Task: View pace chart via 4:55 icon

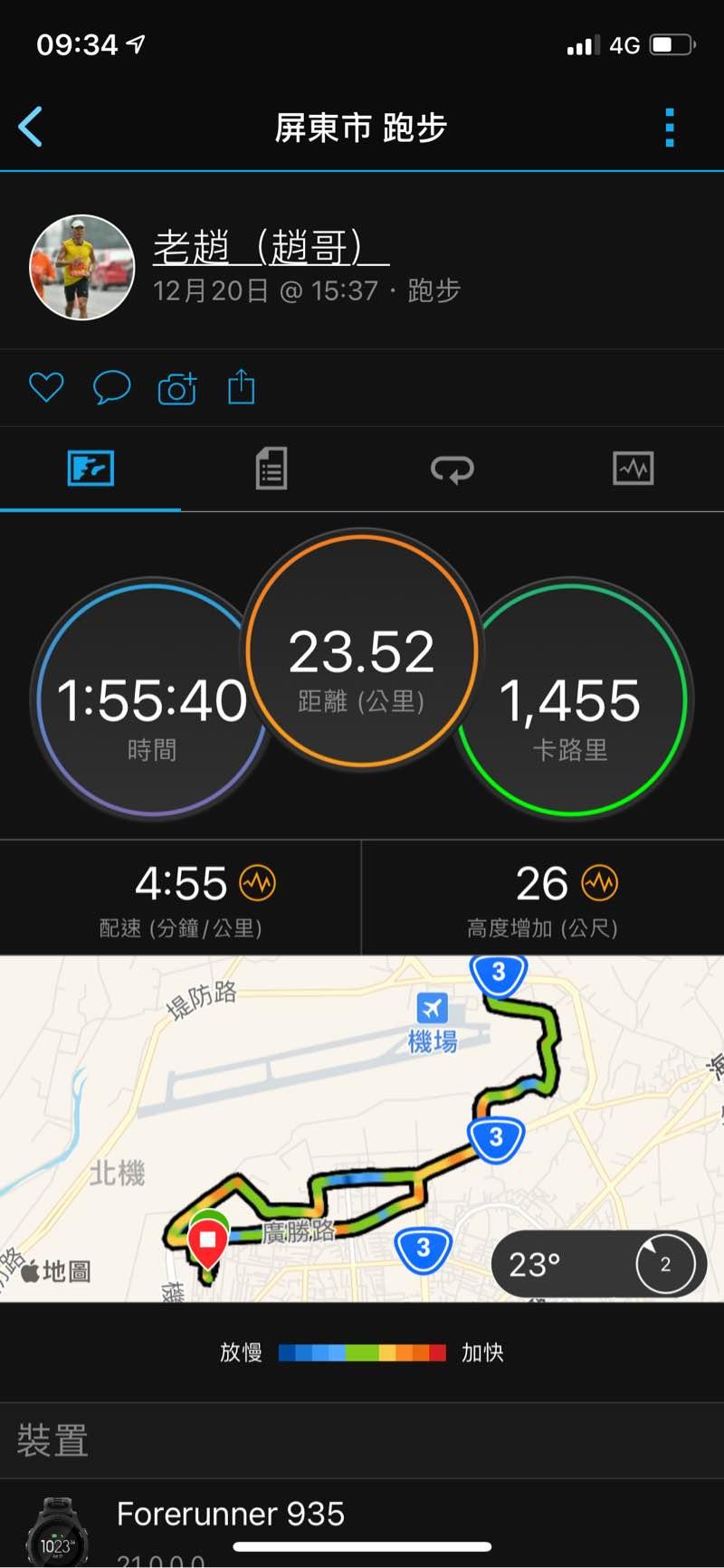Action: coord(258,883)
